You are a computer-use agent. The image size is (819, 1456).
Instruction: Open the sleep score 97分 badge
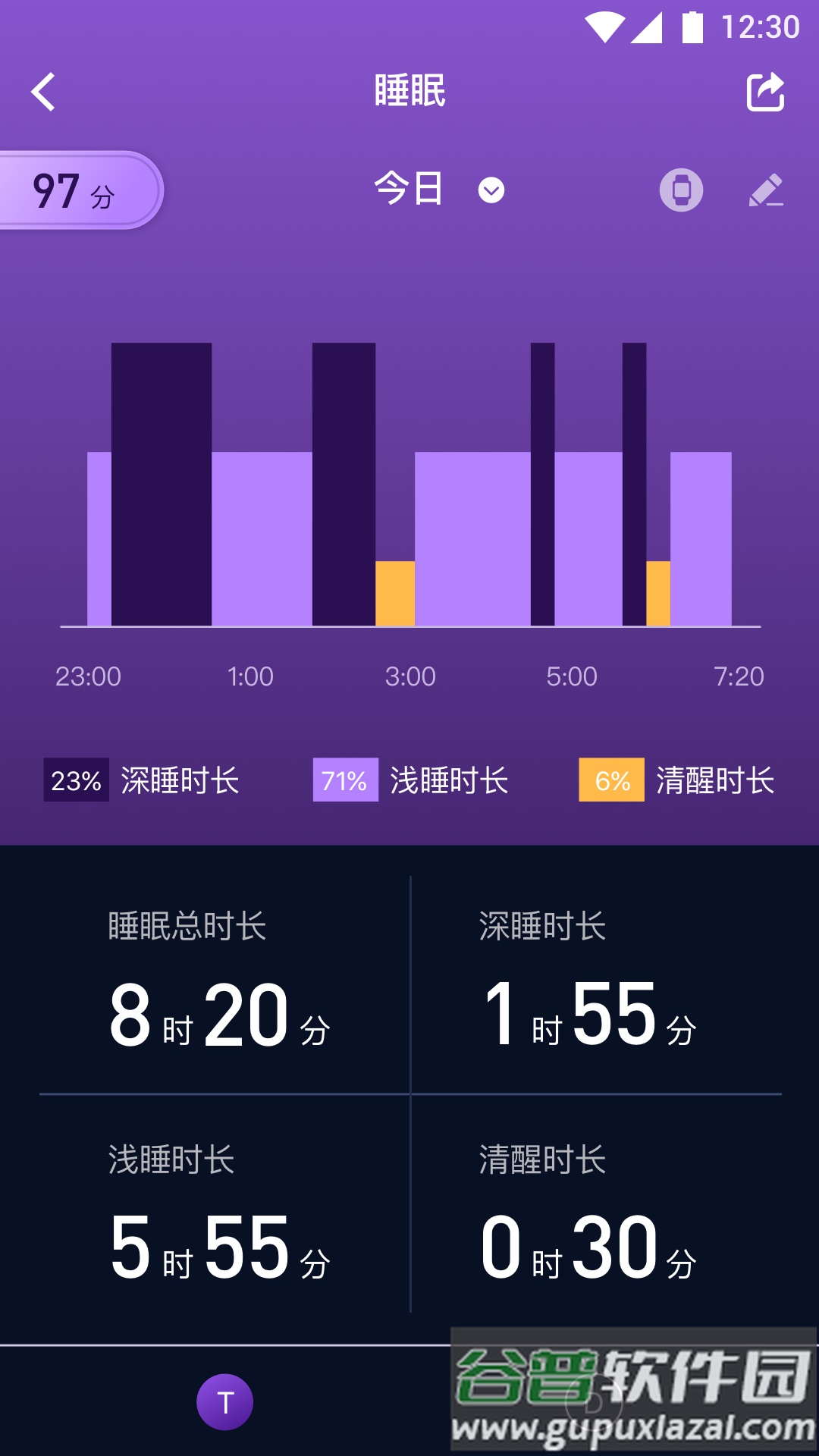(74, 190)
